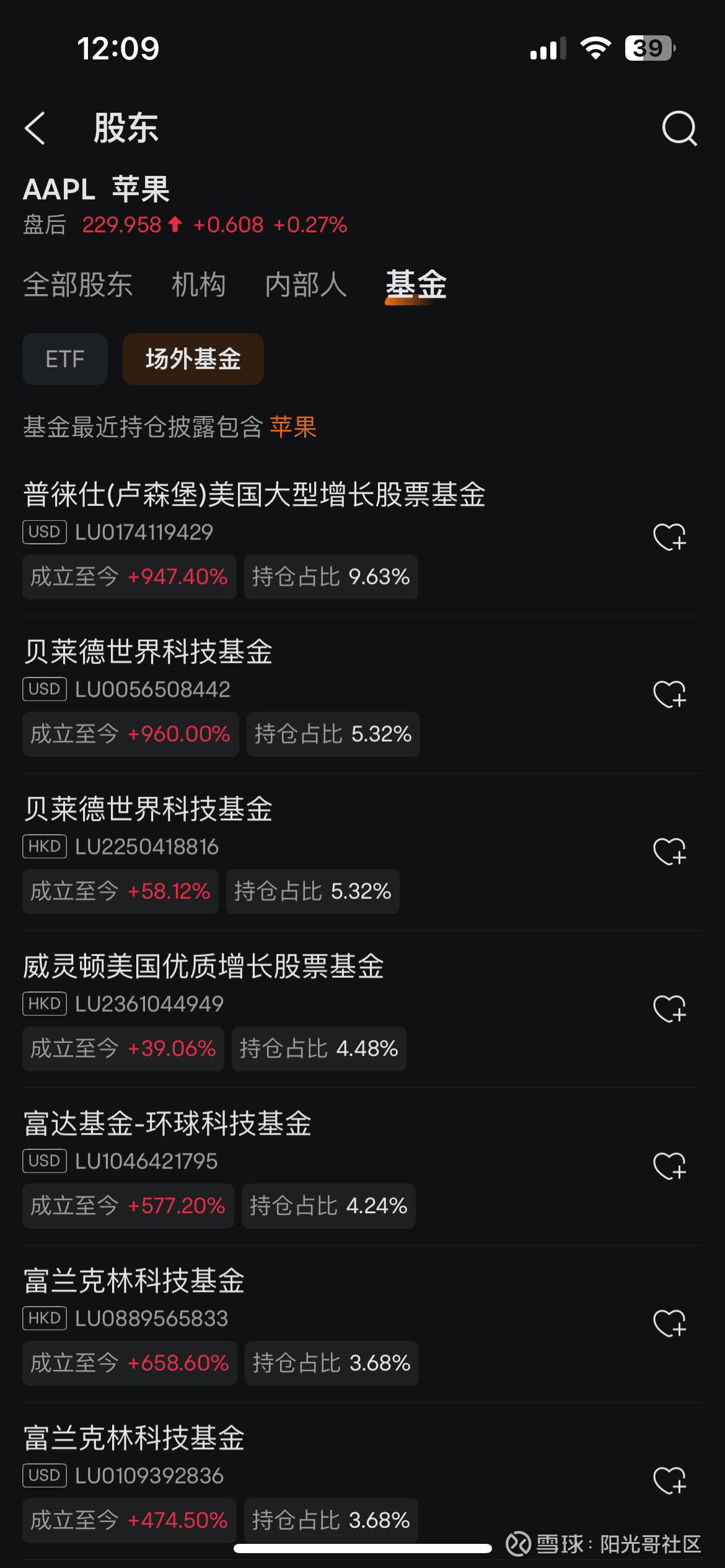Add 普徕仕美国大型增长股票基金 to watchlist
The width and height of the screenshot is (725, 1568).
pyautogui.click(x=670, y=537)
